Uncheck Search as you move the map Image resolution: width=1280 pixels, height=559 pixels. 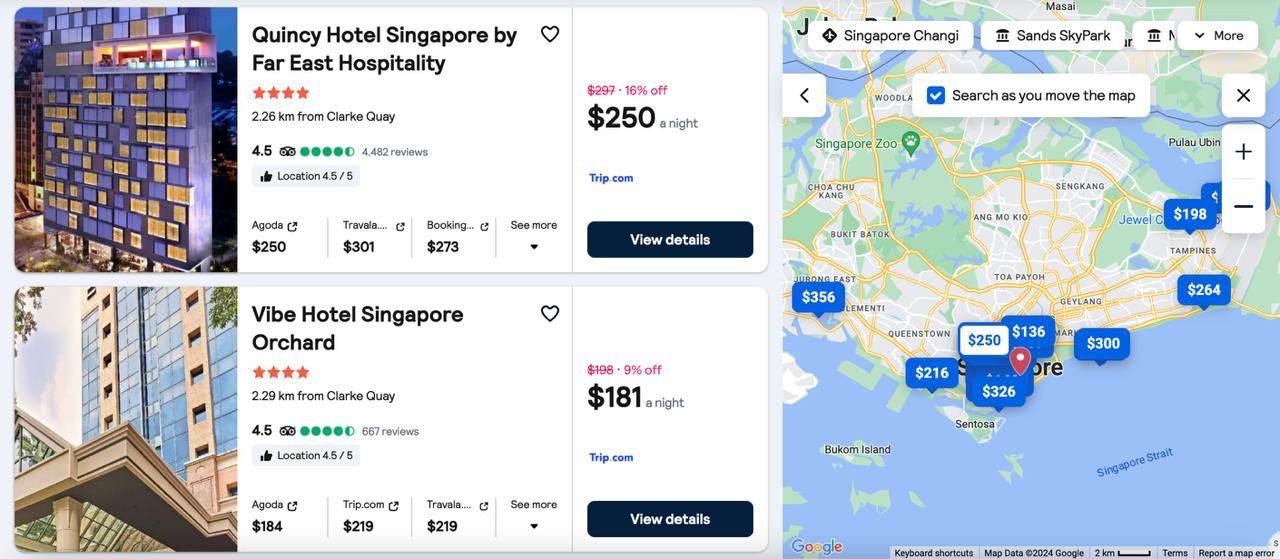coord(936,95)
